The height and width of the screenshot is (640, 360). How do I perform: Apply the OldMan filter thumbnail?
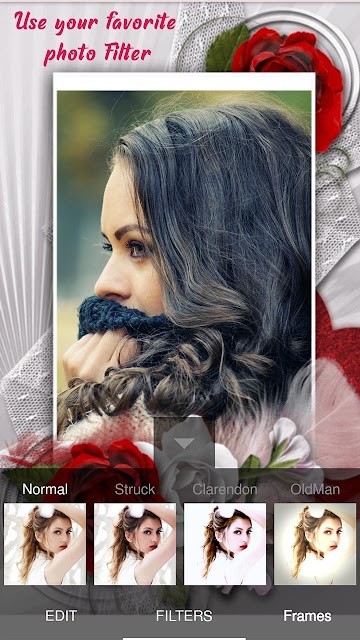315,544
